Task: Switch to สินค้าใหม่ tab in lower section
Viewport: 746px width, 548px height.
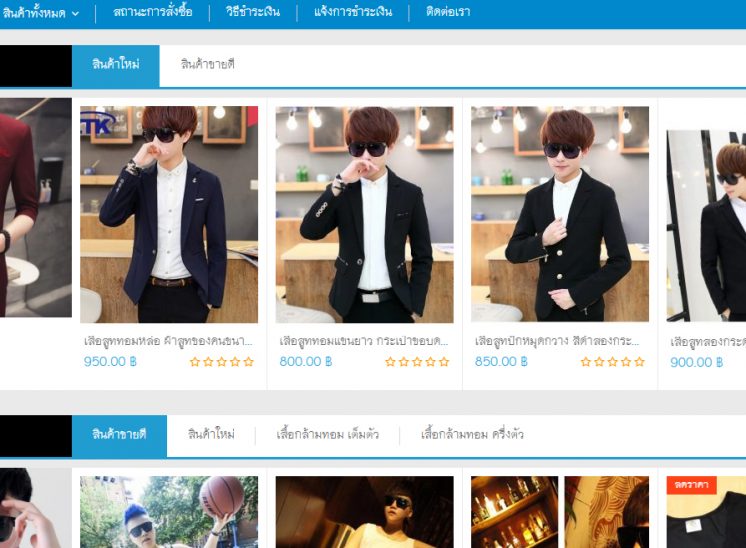Action: tap(211, 435)
